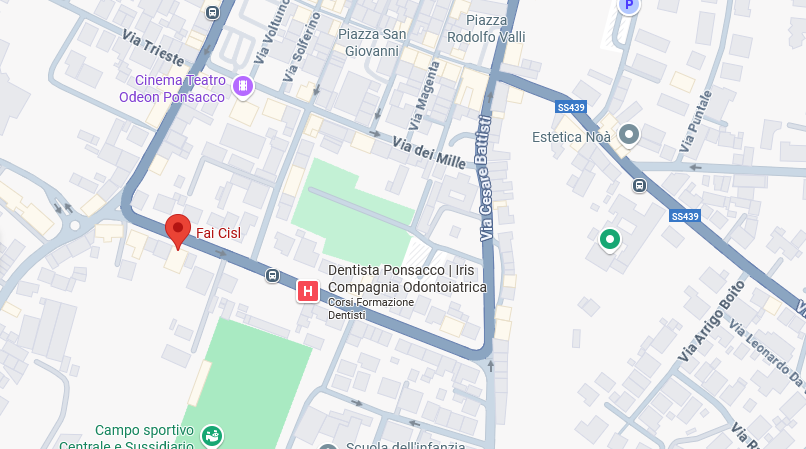Tap the bus stop beside the dentist marker

(272, 275)
